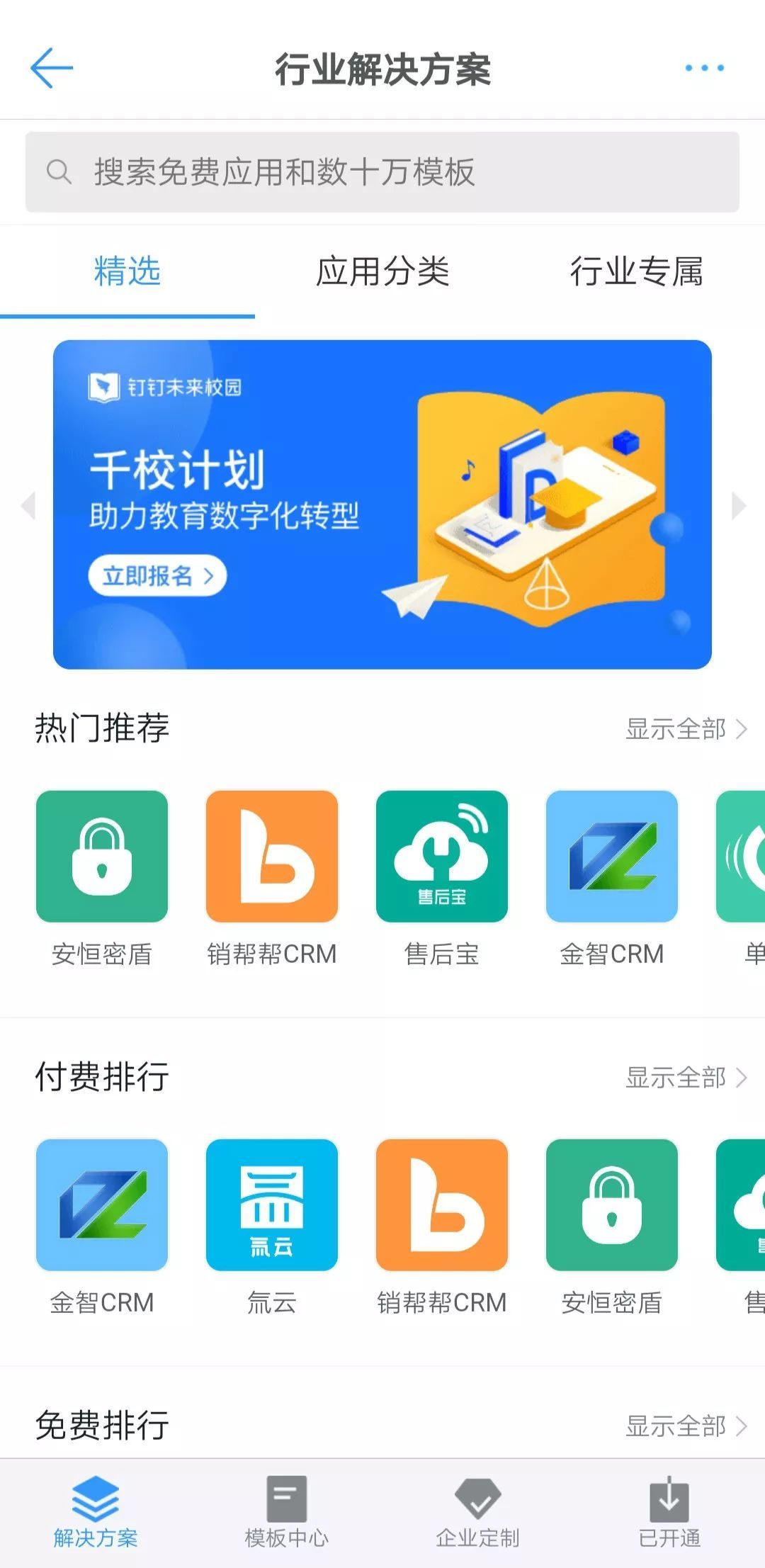Show previous banner with the left arrow
The image size is (765, 1568).
[x=28, y=505]
